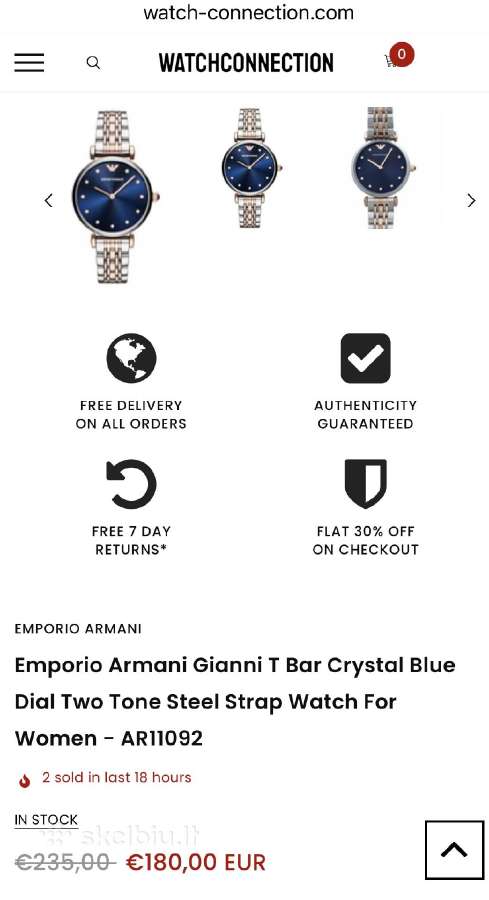Show next watch image

(x=471, y=200)
